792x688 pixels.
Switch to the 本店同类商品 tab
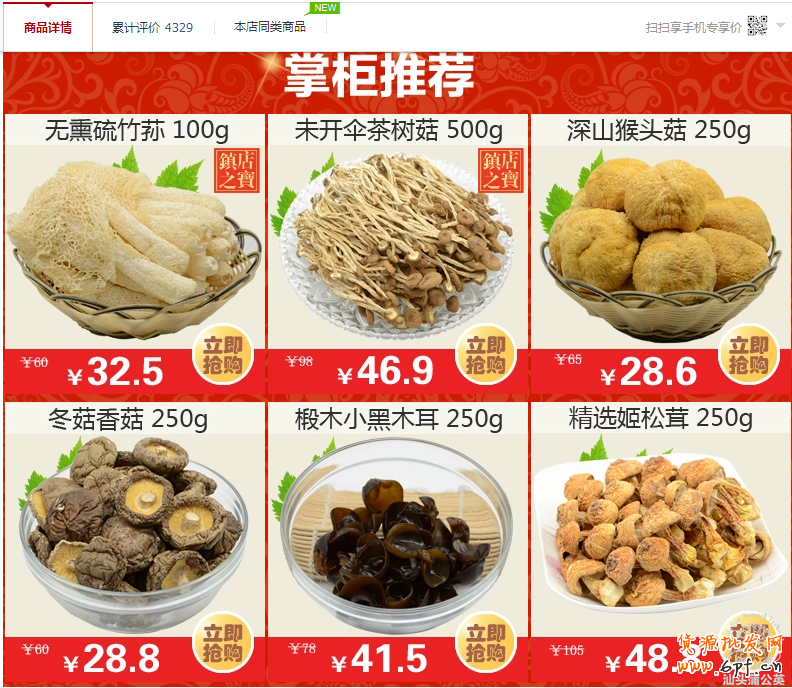[270, 27]
